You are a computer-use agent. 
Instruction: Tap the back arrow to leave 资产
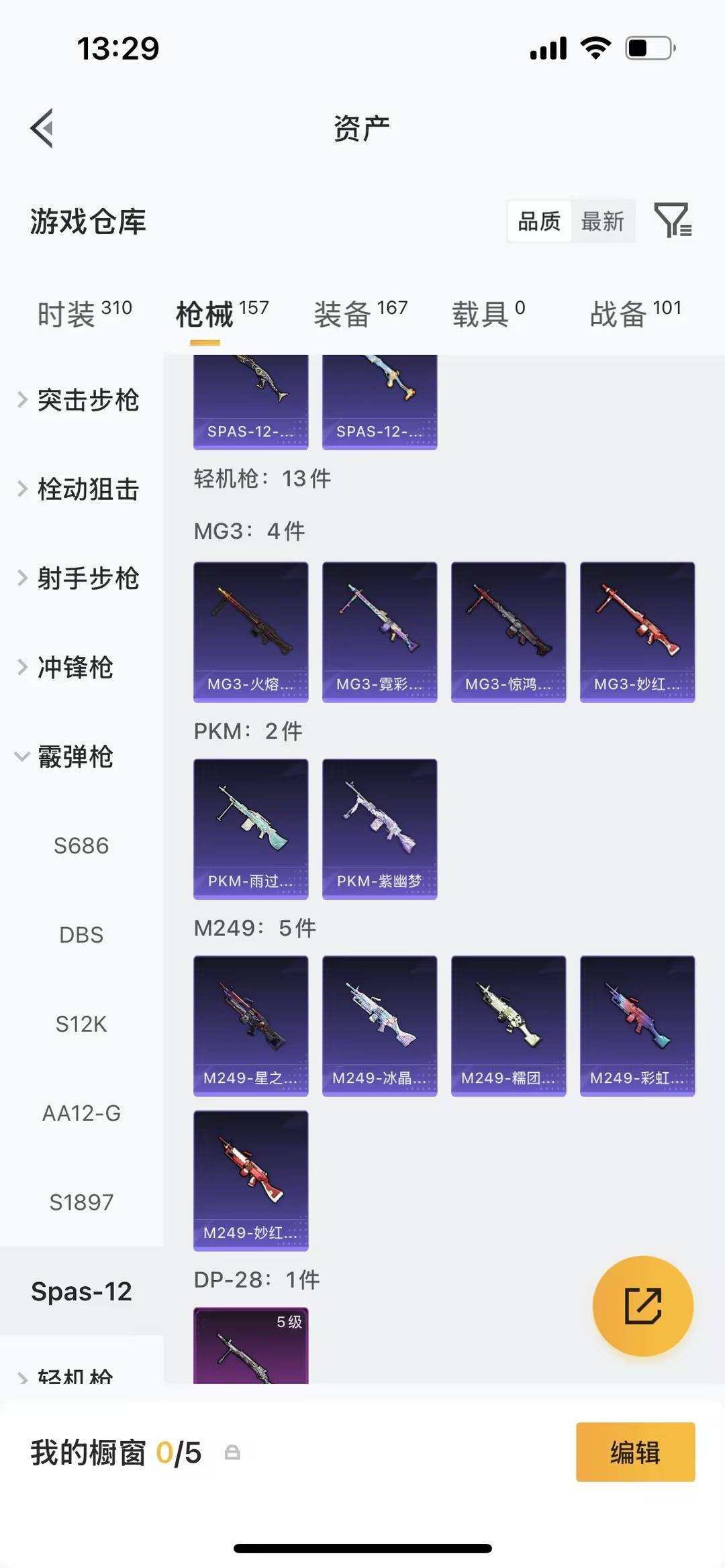click(x=42, y=127)
